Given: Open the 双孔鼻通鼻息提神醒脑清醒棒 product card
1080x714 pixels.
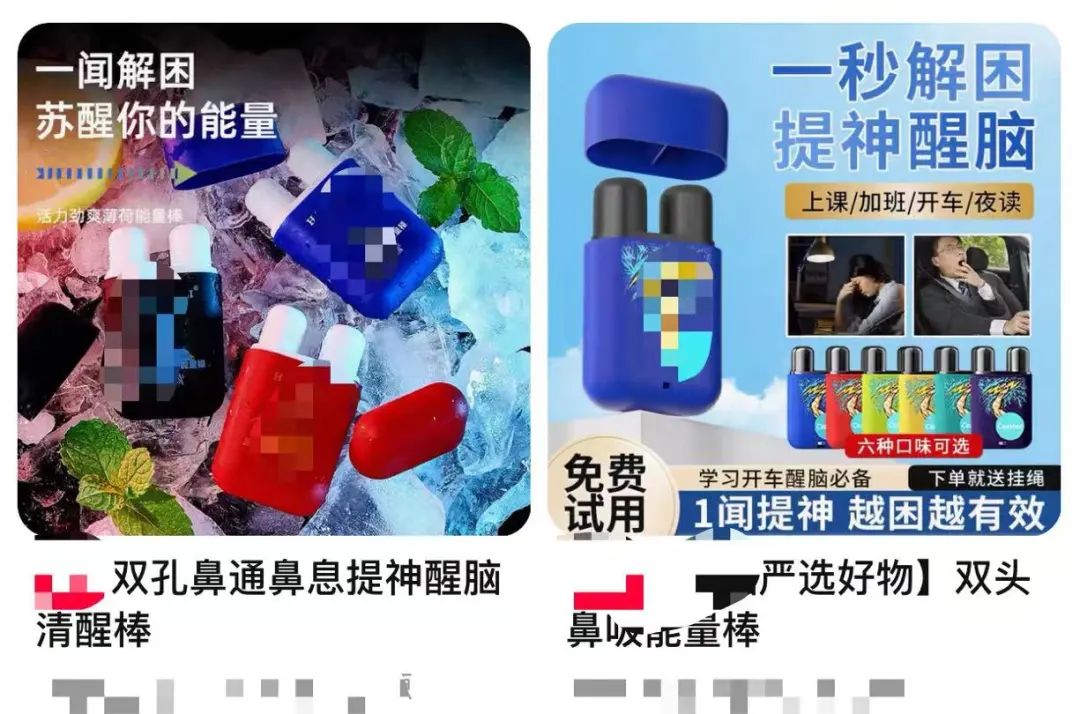Looking at the screenshot, I should point(274,280).
